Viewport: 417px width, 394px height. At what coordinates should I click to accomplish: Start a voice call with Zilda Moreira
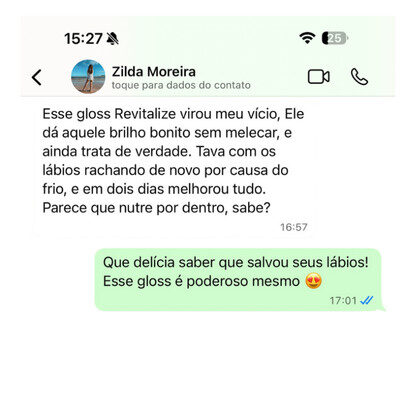pos(359,77)
